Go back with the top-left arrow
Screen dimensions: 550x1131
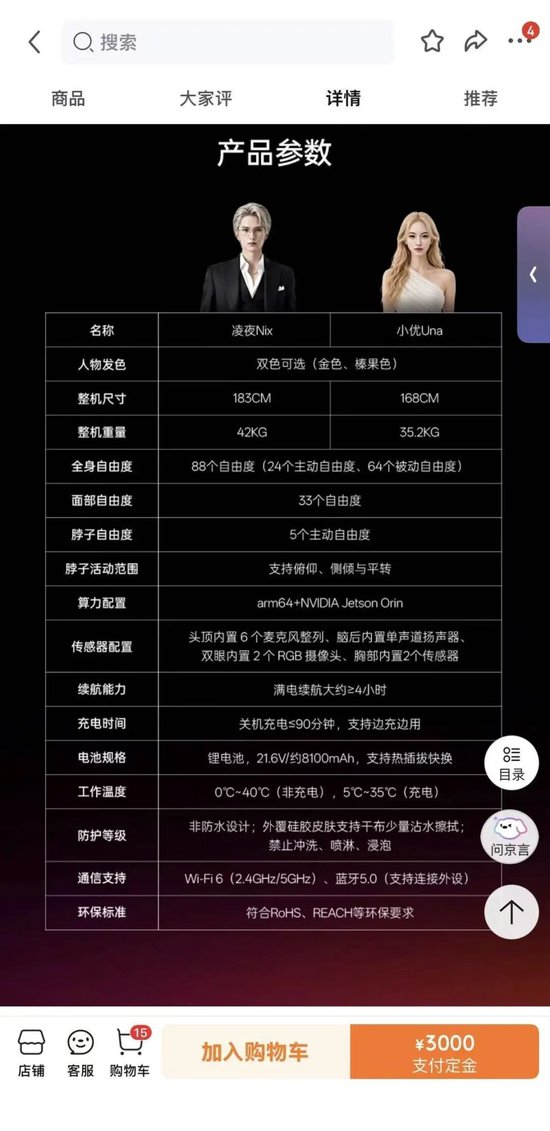click(x=34, y=42)
